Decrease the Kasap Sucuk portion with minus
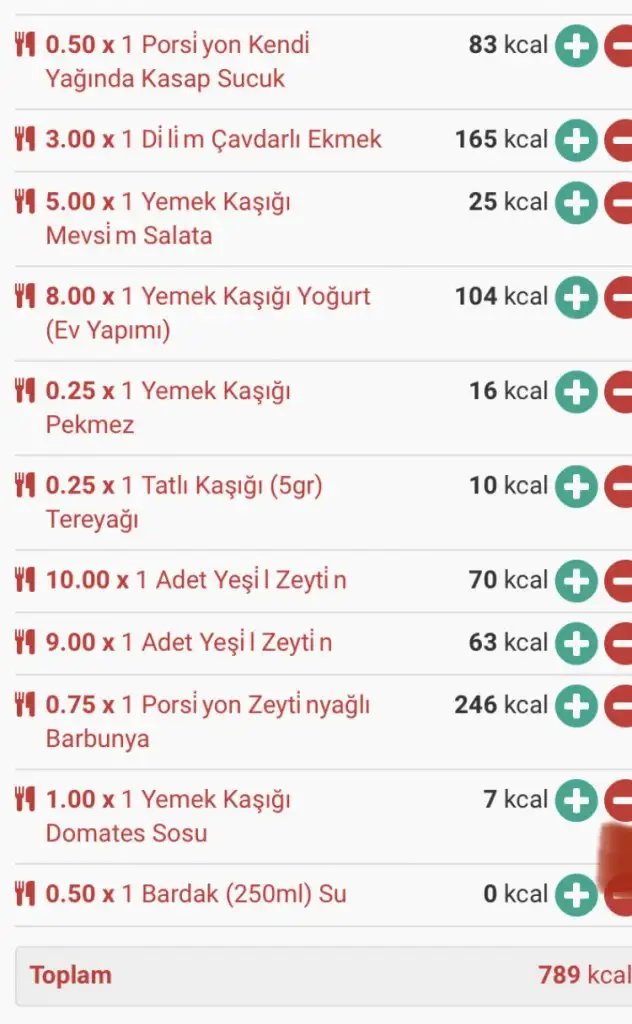 pos(620,46)
